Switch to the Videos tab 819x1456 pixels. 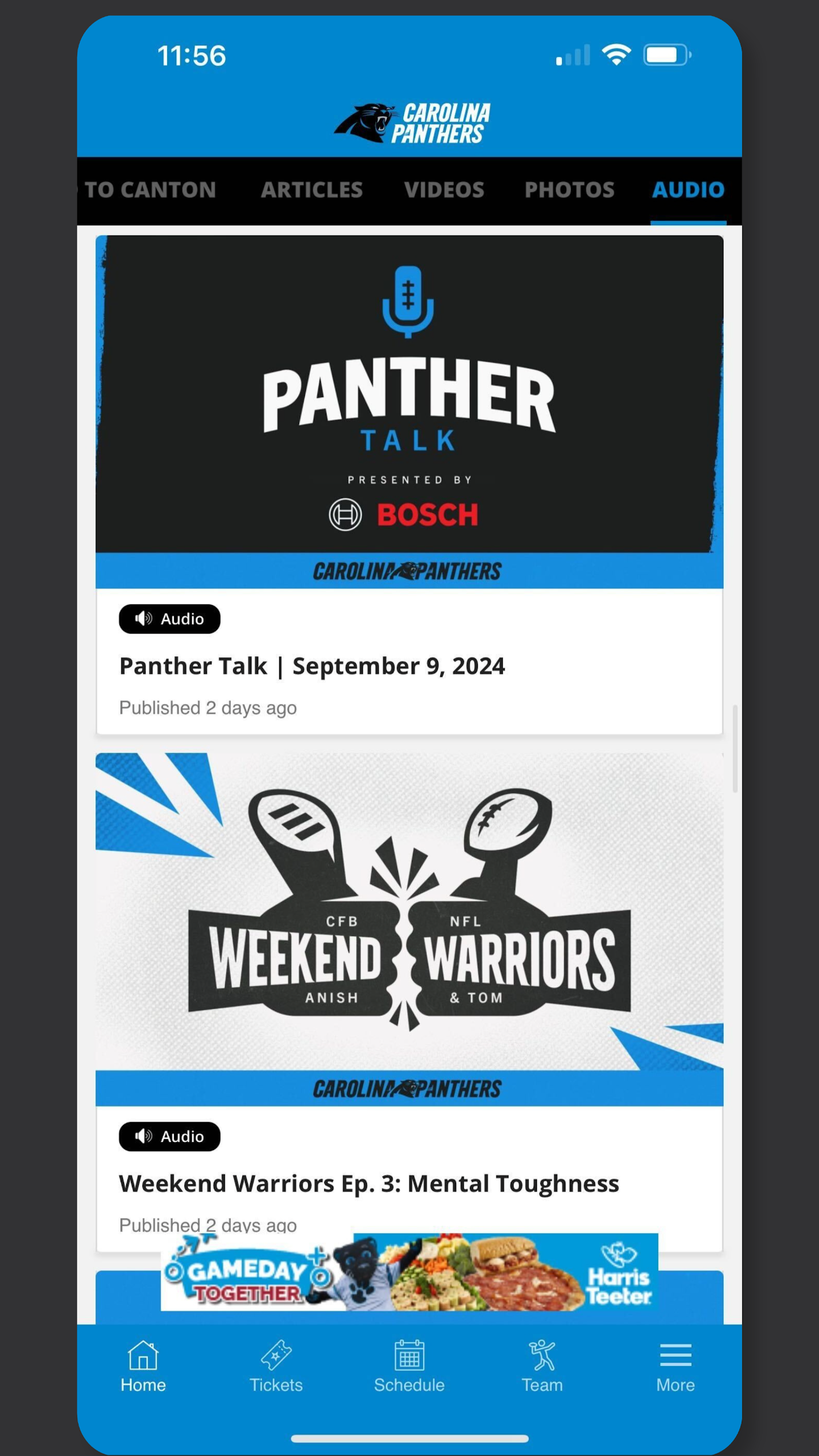[444, 190]
